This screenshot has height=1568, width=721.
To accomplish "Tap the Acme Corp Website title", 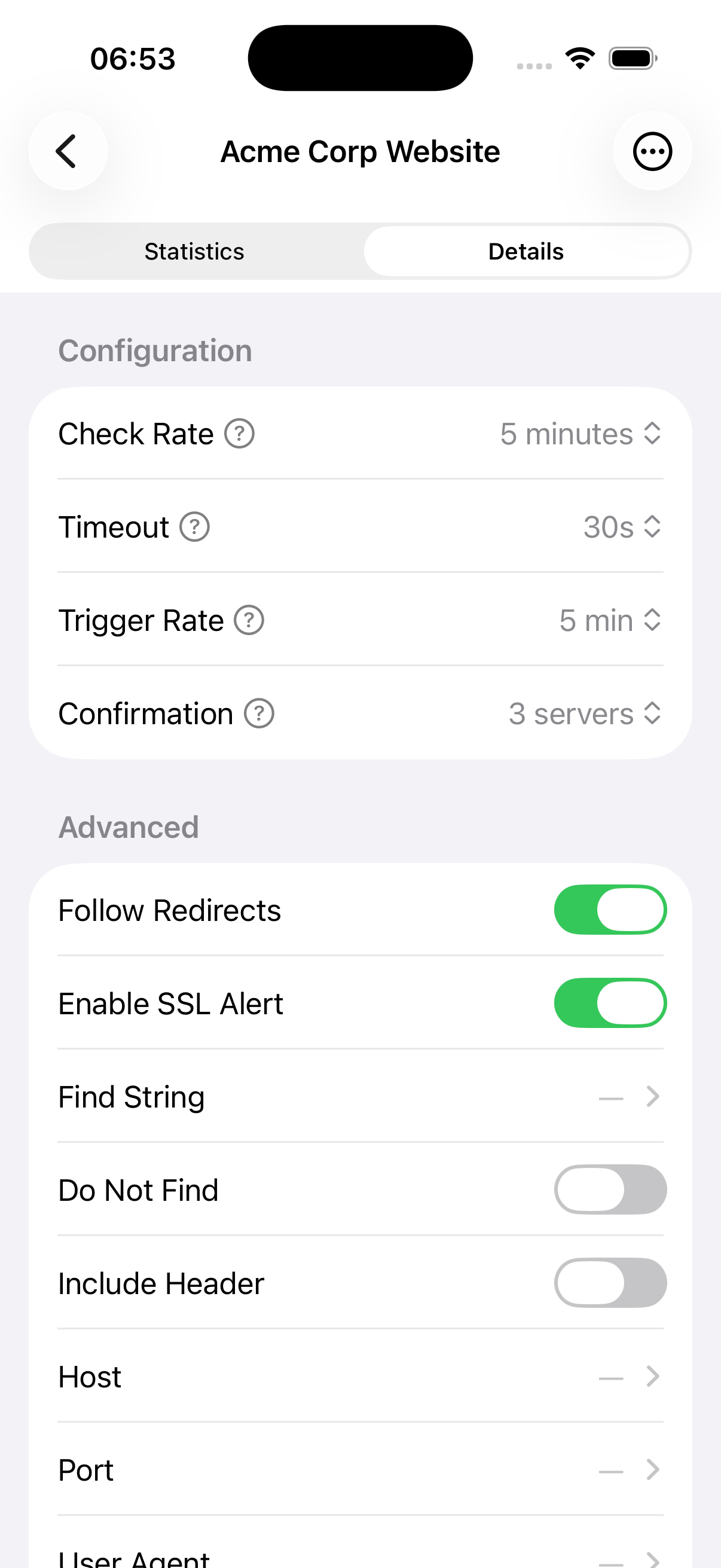I will [x=360, y=151].
